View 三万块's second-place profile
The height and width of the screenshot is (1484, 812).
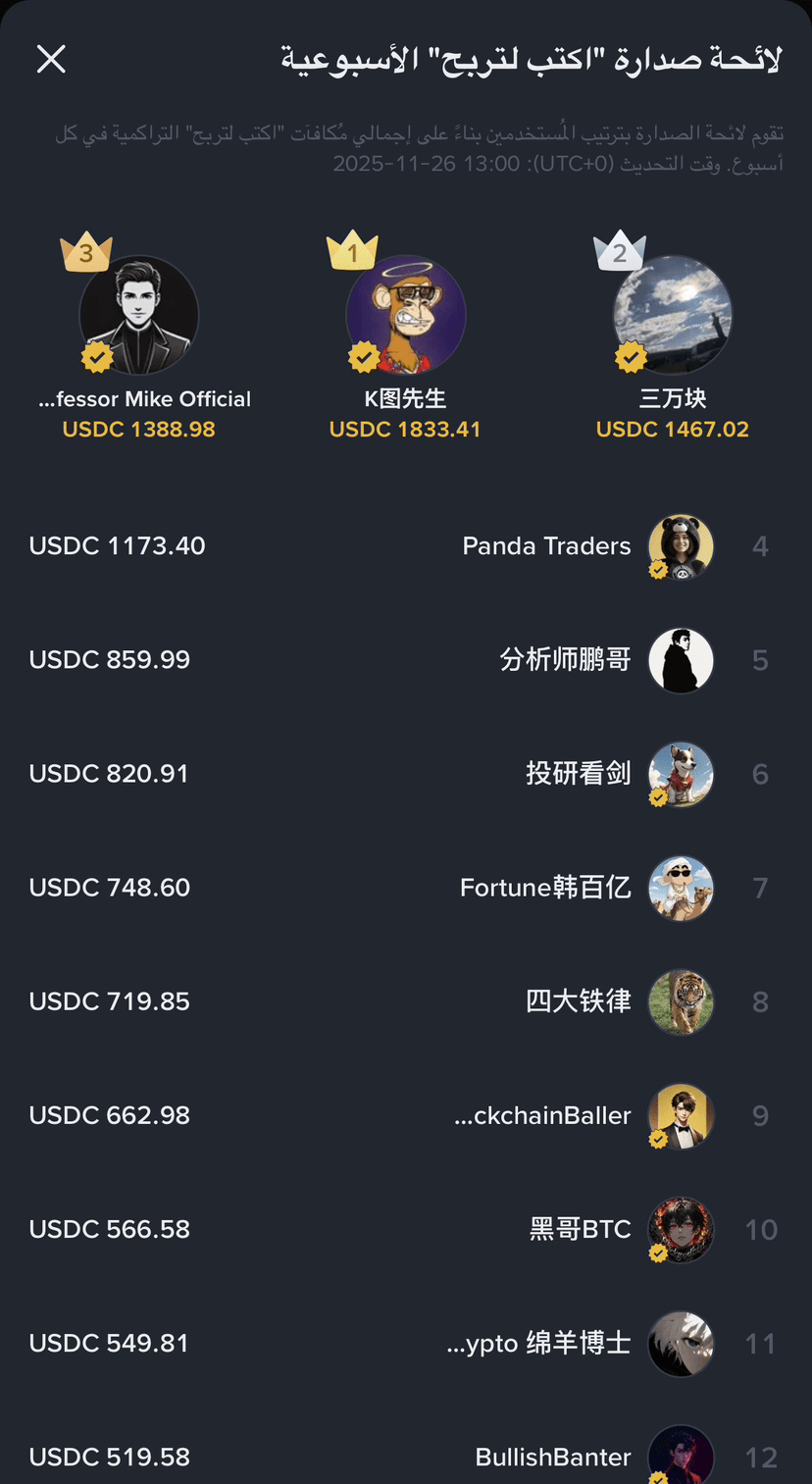[x=672, y=316]
